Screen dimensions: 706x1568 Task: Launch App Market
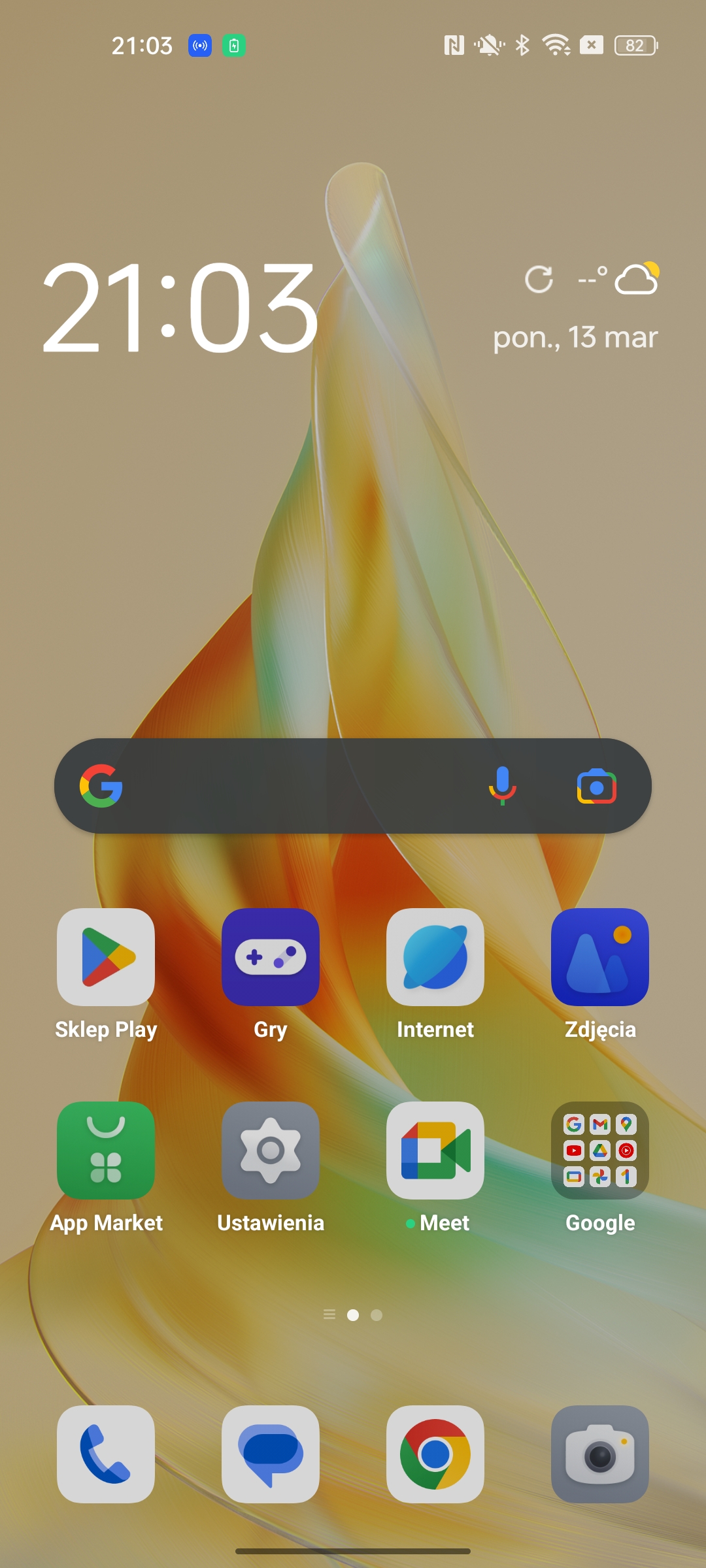[x=106, y=1151]
